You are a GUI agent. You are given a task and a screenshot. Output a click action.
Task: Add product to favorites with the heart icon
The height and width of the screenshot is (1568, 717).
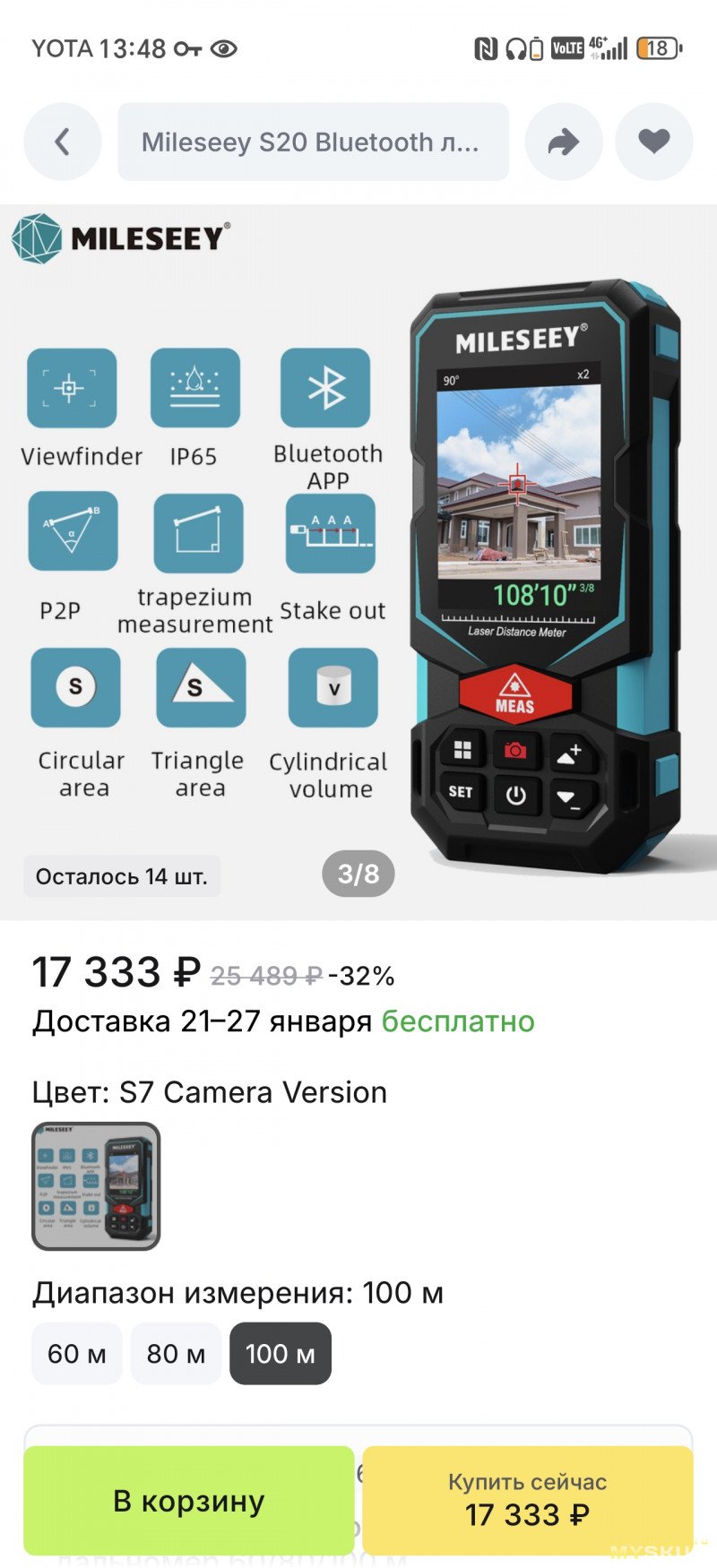(x=653, y=142)
